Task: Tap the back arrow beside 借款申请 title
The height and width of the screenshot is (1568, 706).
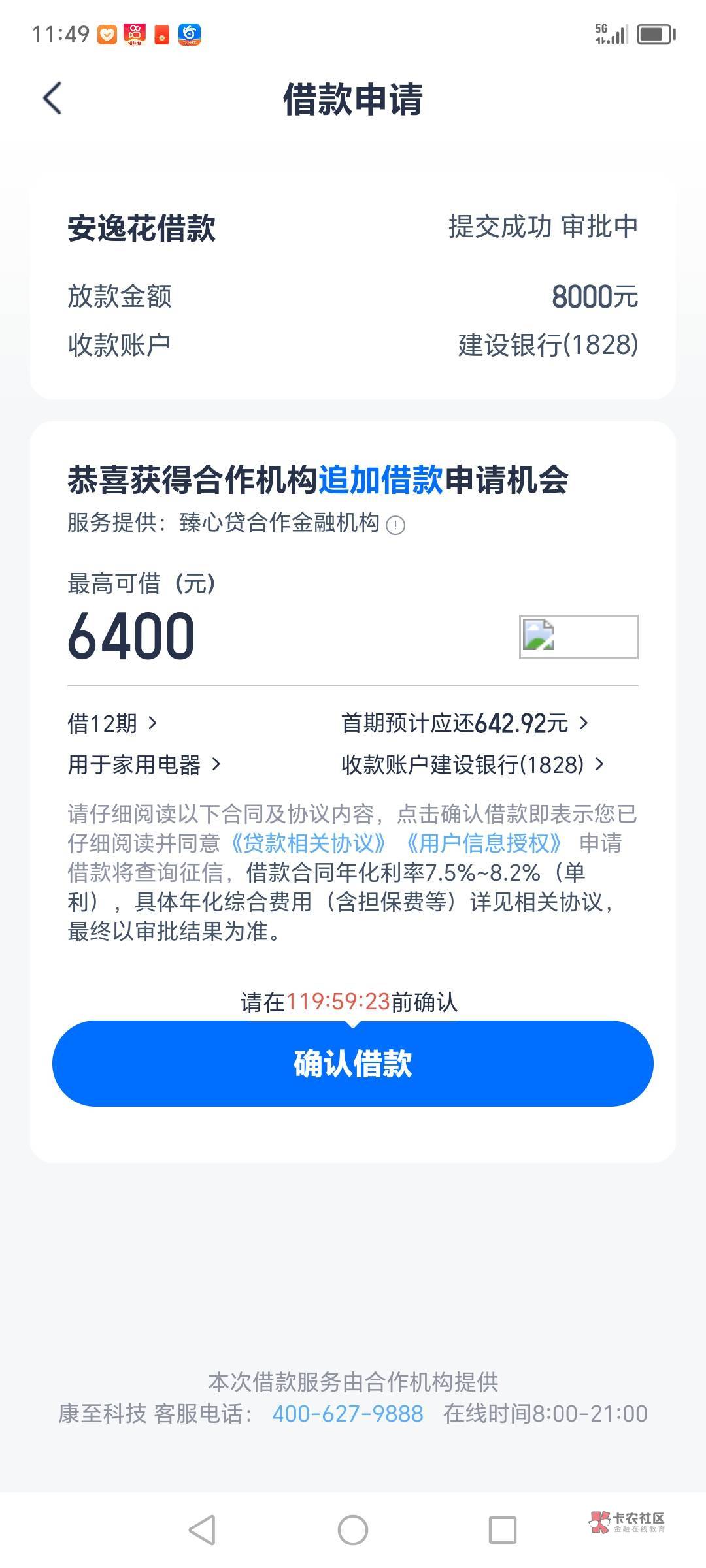Action: click(x=51, y=99)
